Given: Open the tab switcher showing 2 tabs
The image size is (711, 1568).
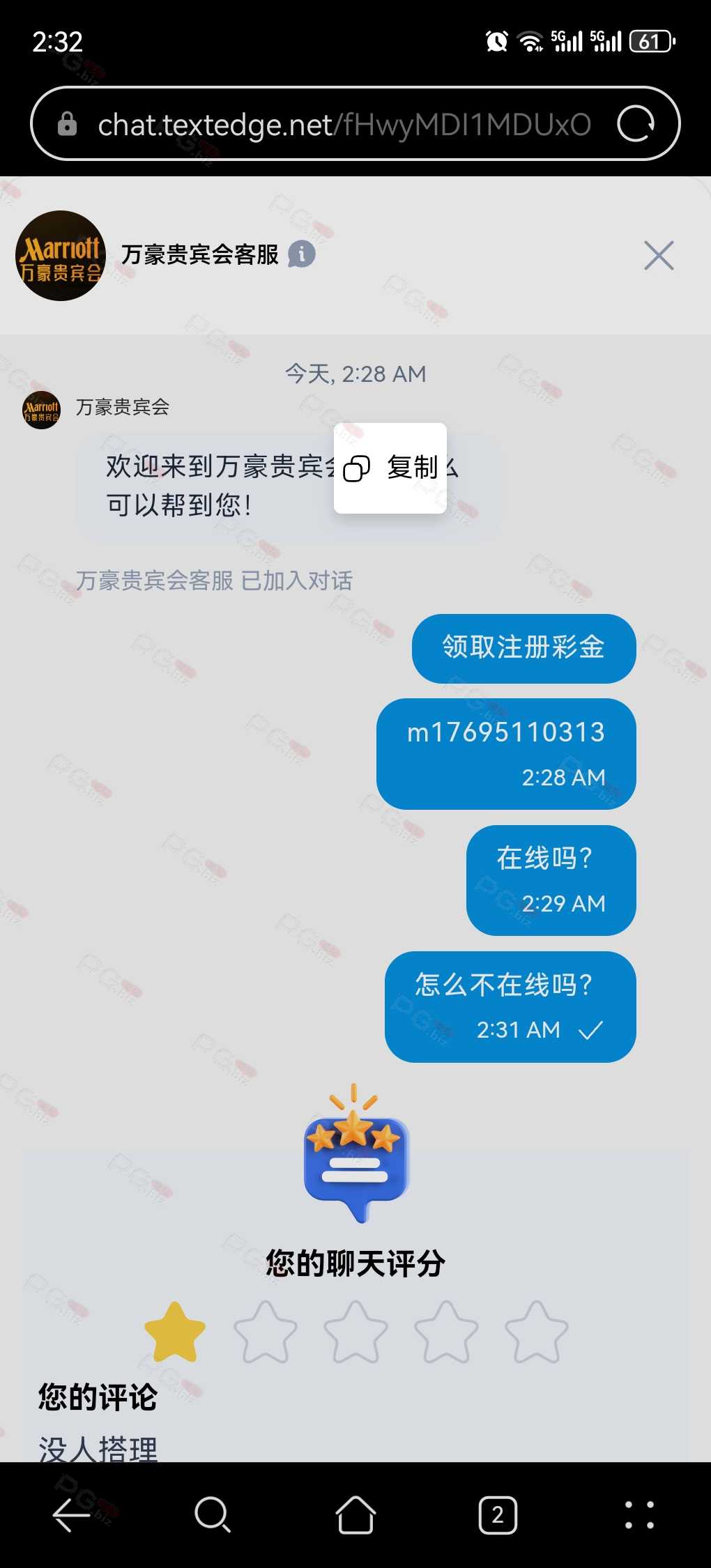Looking at the screenshot, I should click(x=498, y=1515).
